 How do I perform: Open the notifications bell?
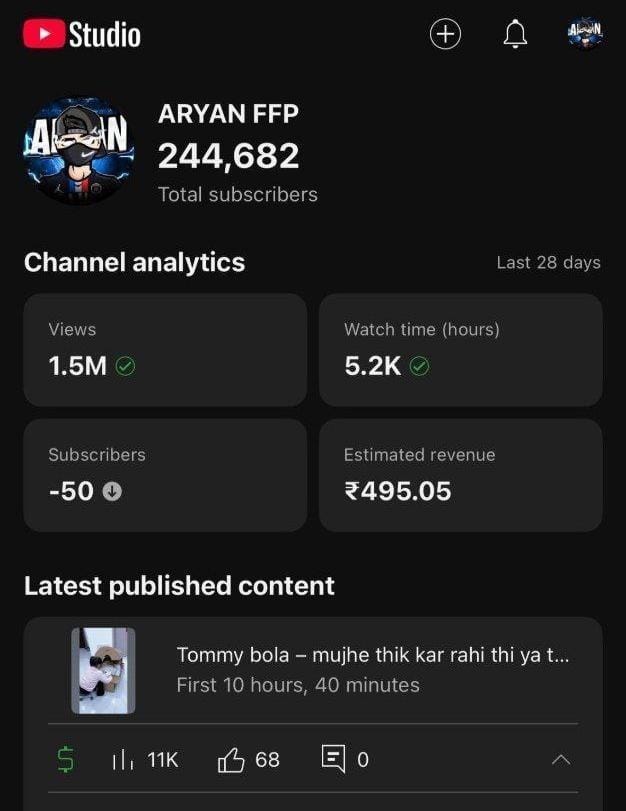[x=515, y=35]
